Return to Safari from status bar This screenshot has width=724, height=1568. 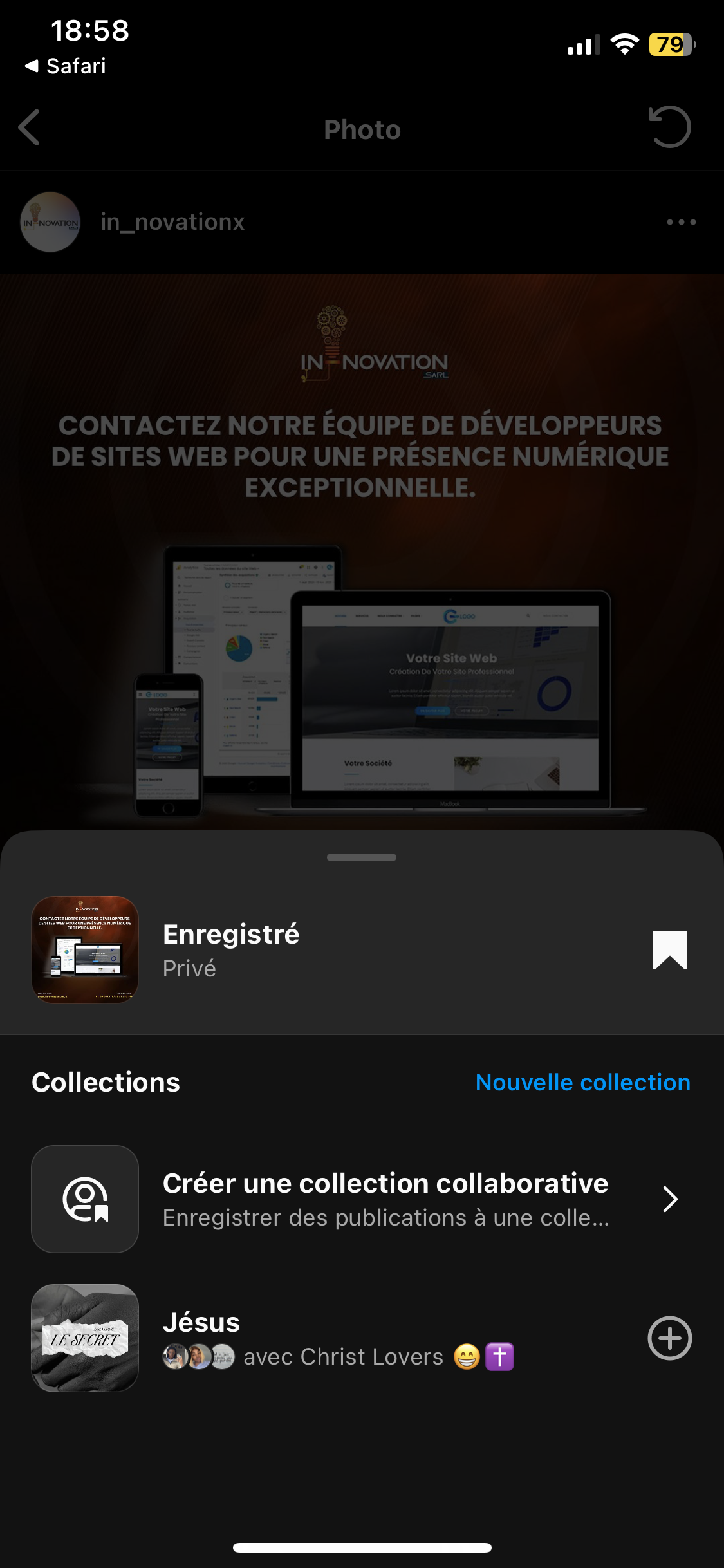66,66
